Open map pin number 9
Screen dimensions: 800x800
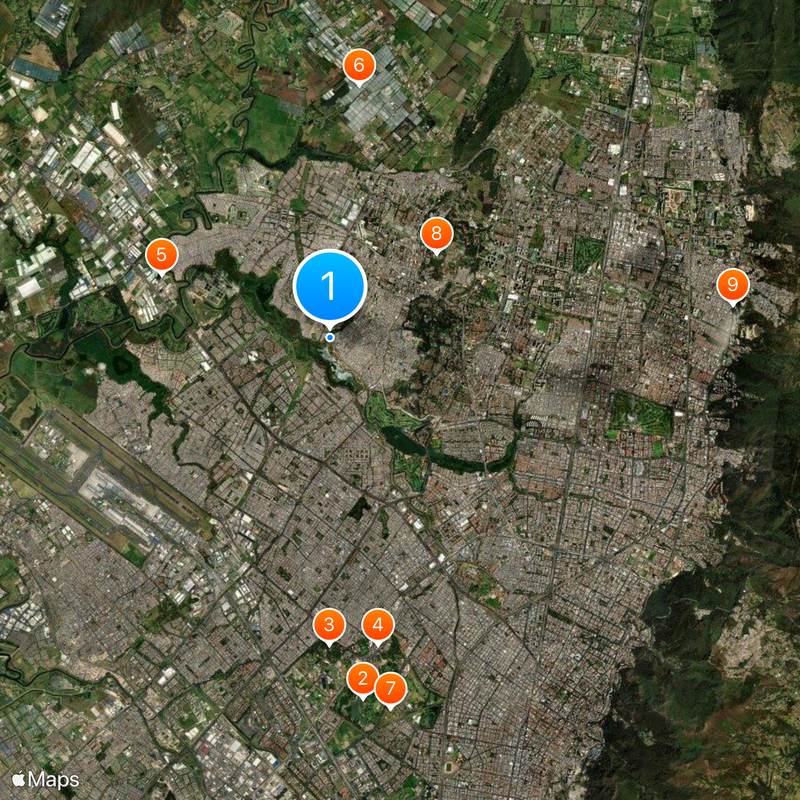click(732, 285)
